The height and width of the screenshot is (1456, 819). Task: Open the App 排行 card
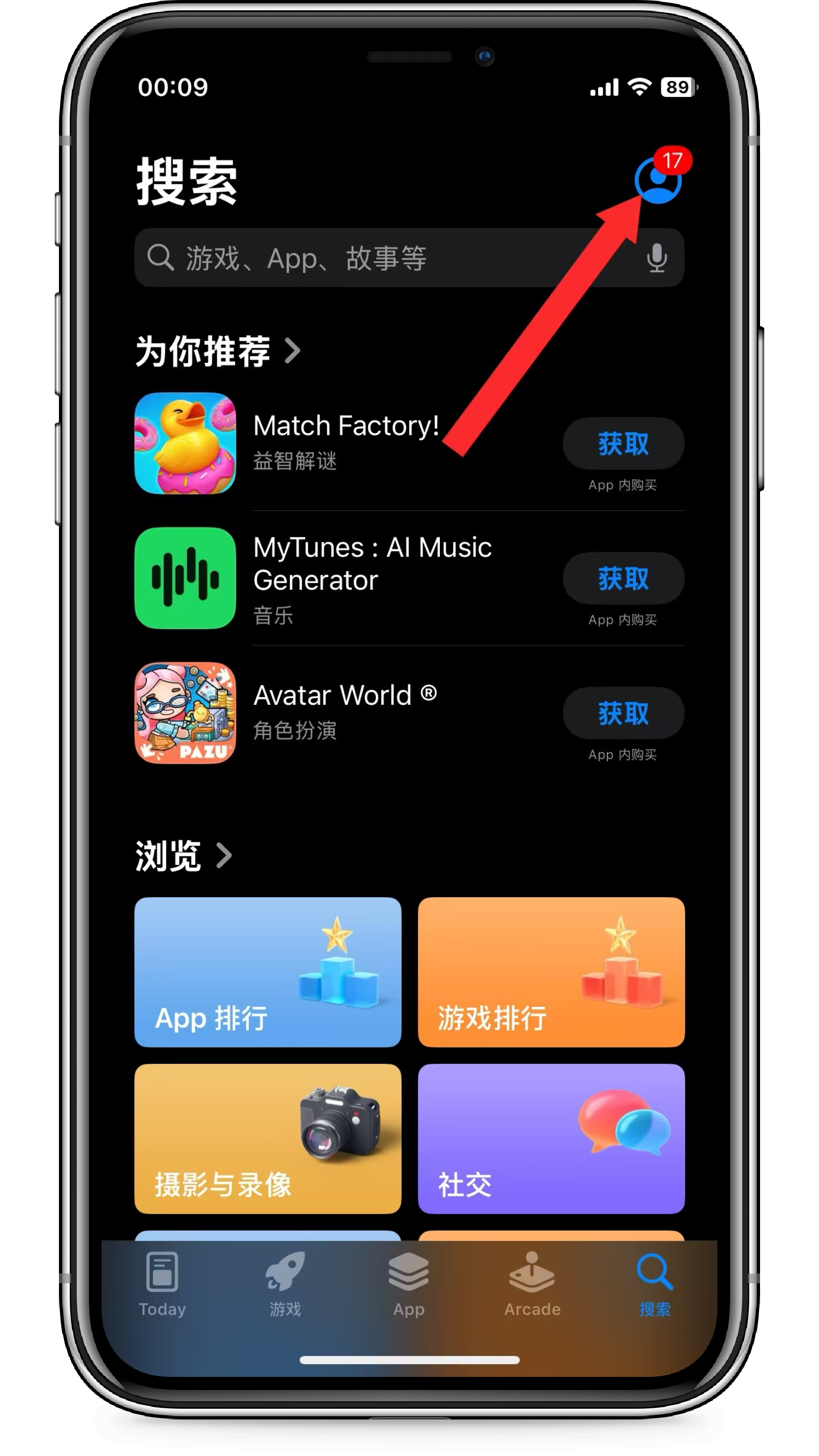pos(267,972)
